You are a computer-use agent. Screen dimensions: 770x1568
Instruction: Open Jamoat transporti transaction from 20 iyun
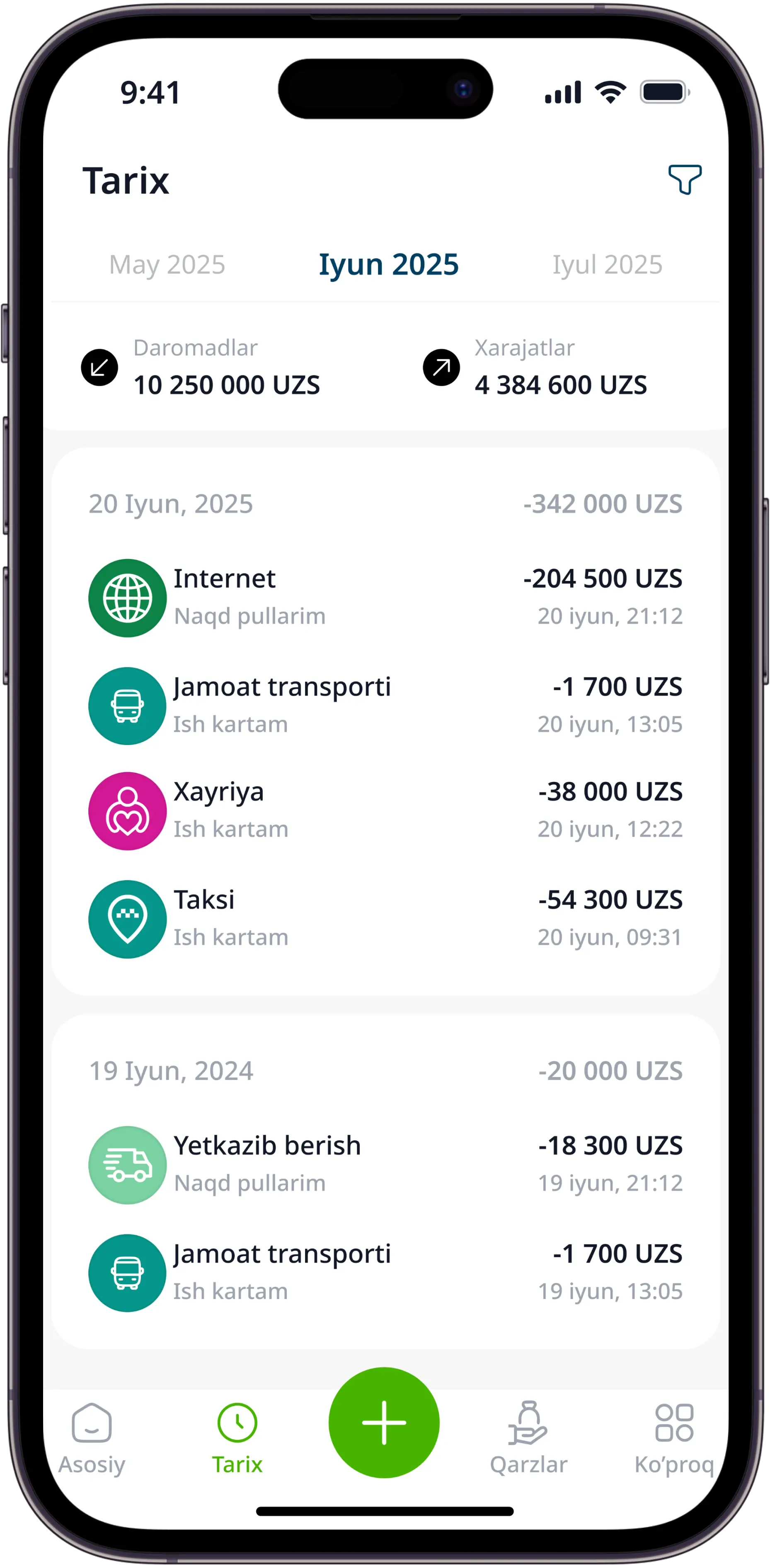[385, 706]
